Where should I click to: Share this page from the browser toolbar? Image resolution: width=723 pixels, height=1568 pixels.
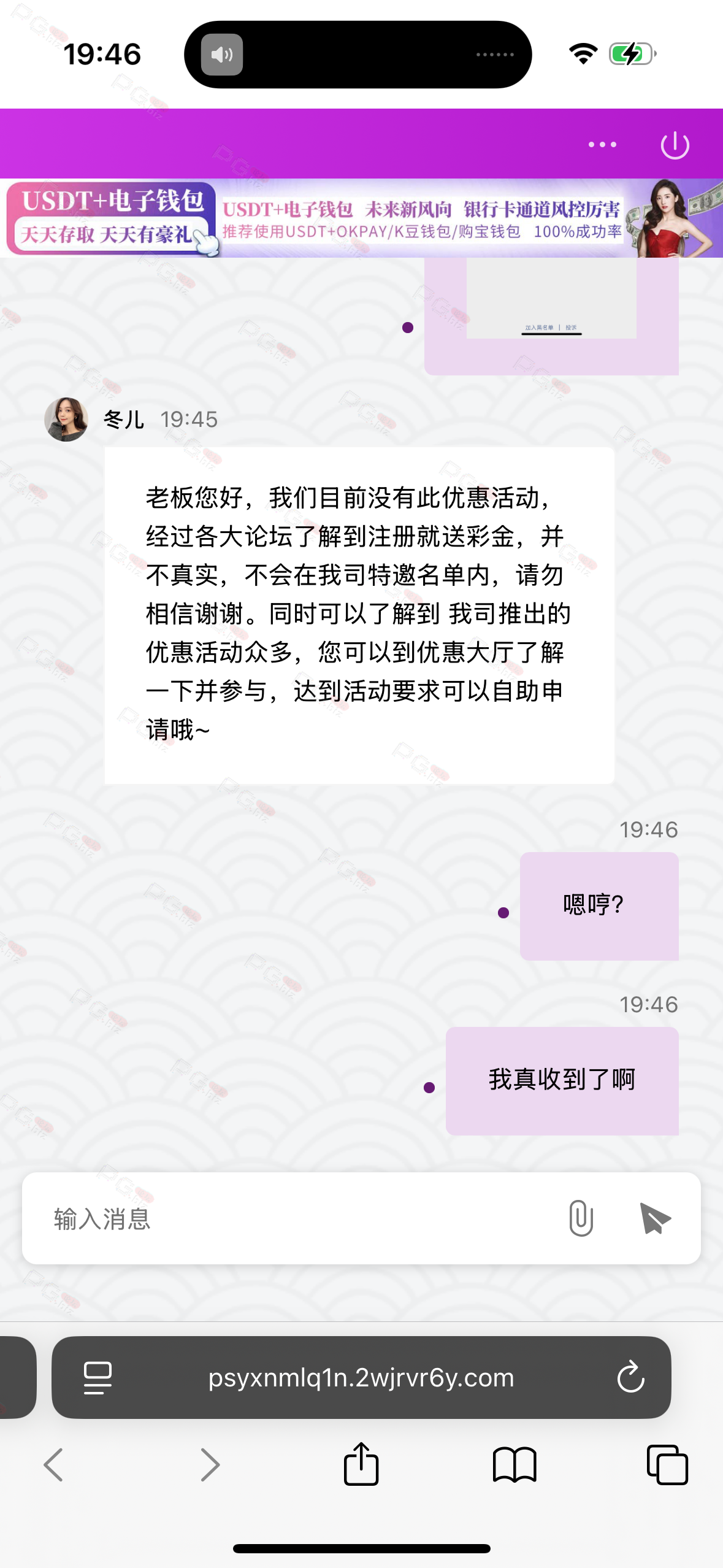[x=361, y=1464]
